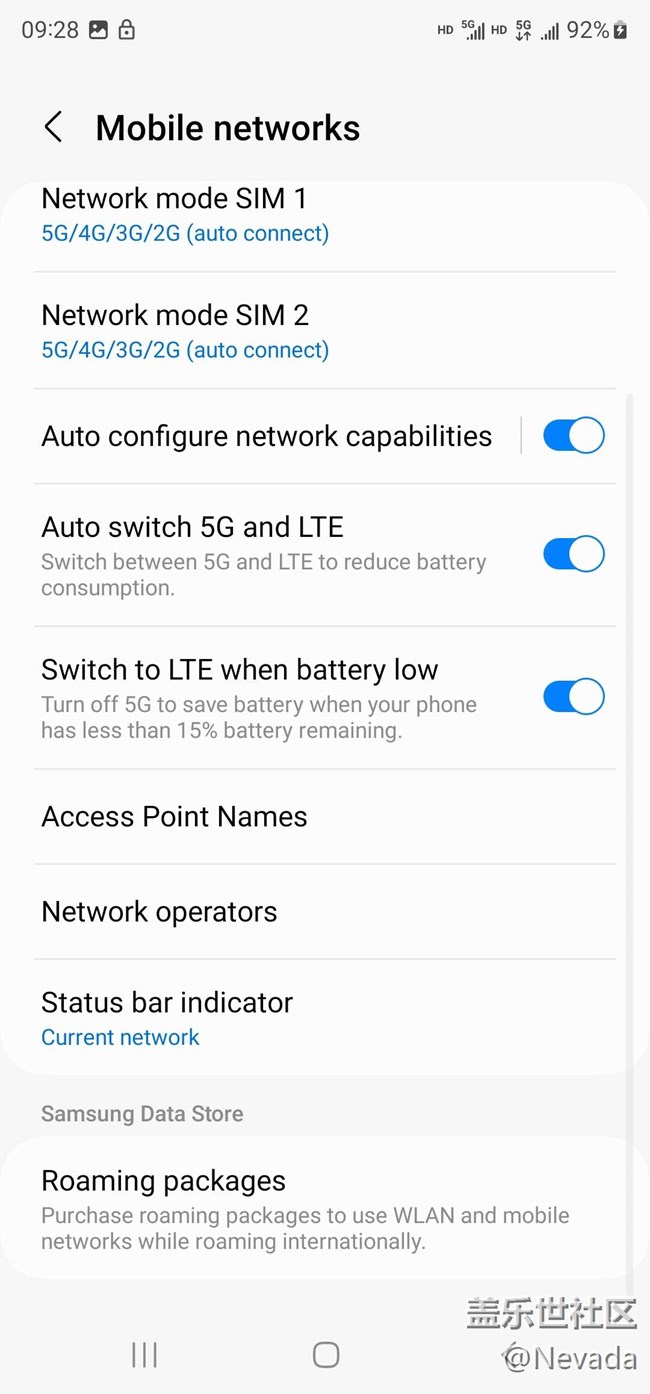Open Roaming packages
This screenshot has width=650, height=1394.
[325, 1210]
